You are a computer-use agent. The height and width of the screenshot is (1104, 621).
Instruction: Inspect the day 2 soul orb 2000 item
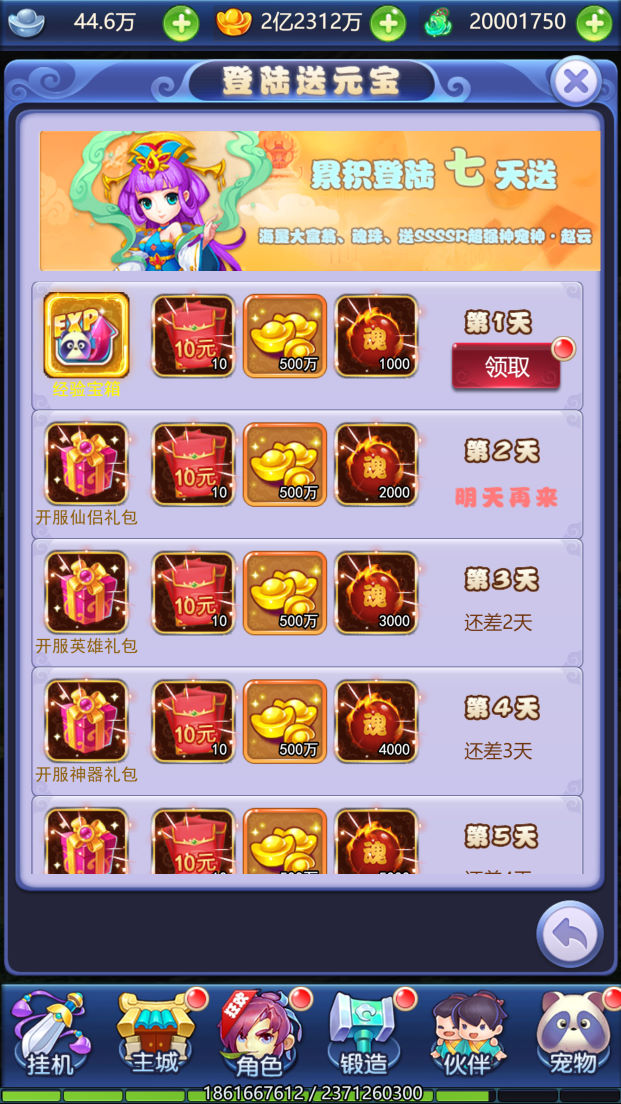click(x=376, y=464)
